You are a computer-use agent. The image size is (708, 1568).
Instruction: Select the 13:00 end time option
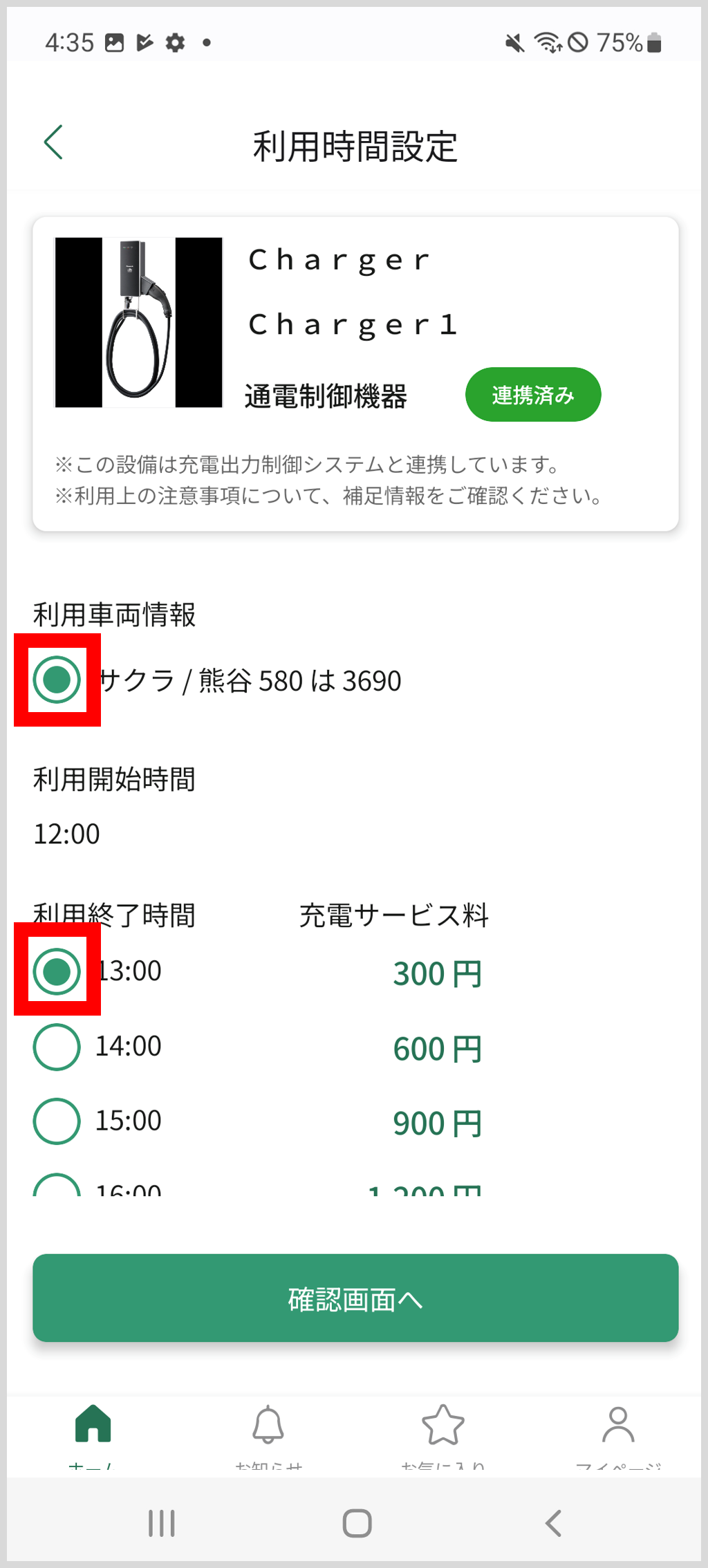point(57,971)
